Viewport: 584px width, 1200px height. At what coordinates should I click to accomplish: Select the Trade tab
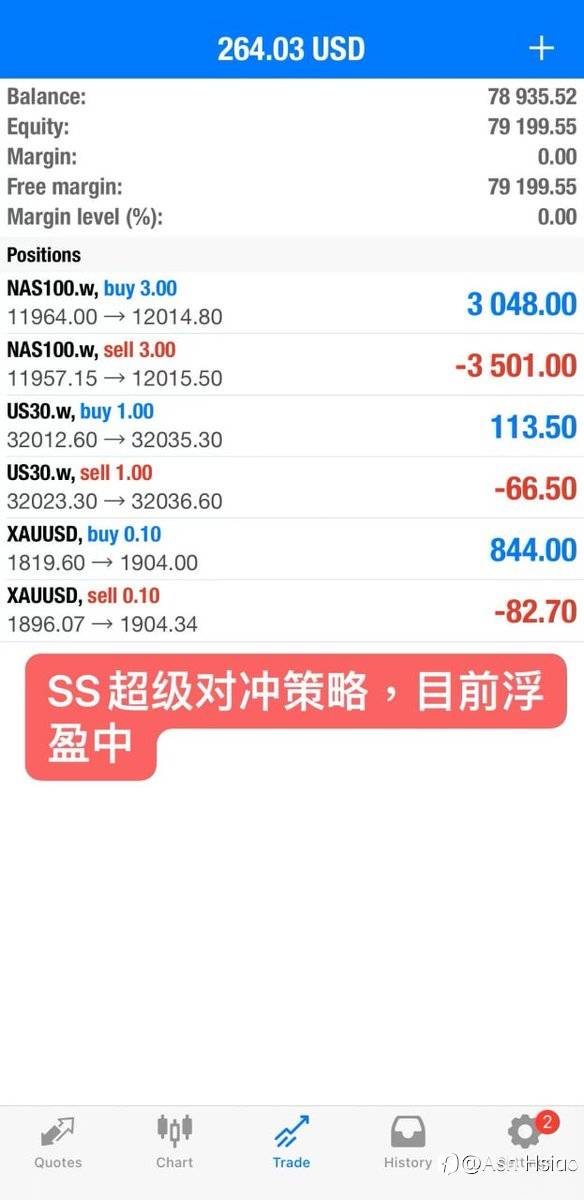coord(291,1142)
